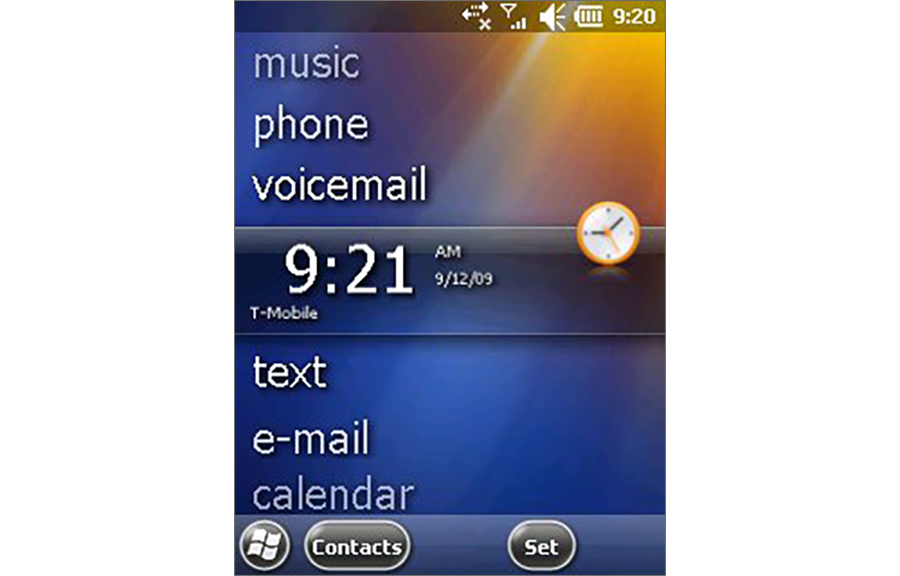Select the calendar item
The width and height of the screenshot is (900, 576).
[x=332, y=495]
